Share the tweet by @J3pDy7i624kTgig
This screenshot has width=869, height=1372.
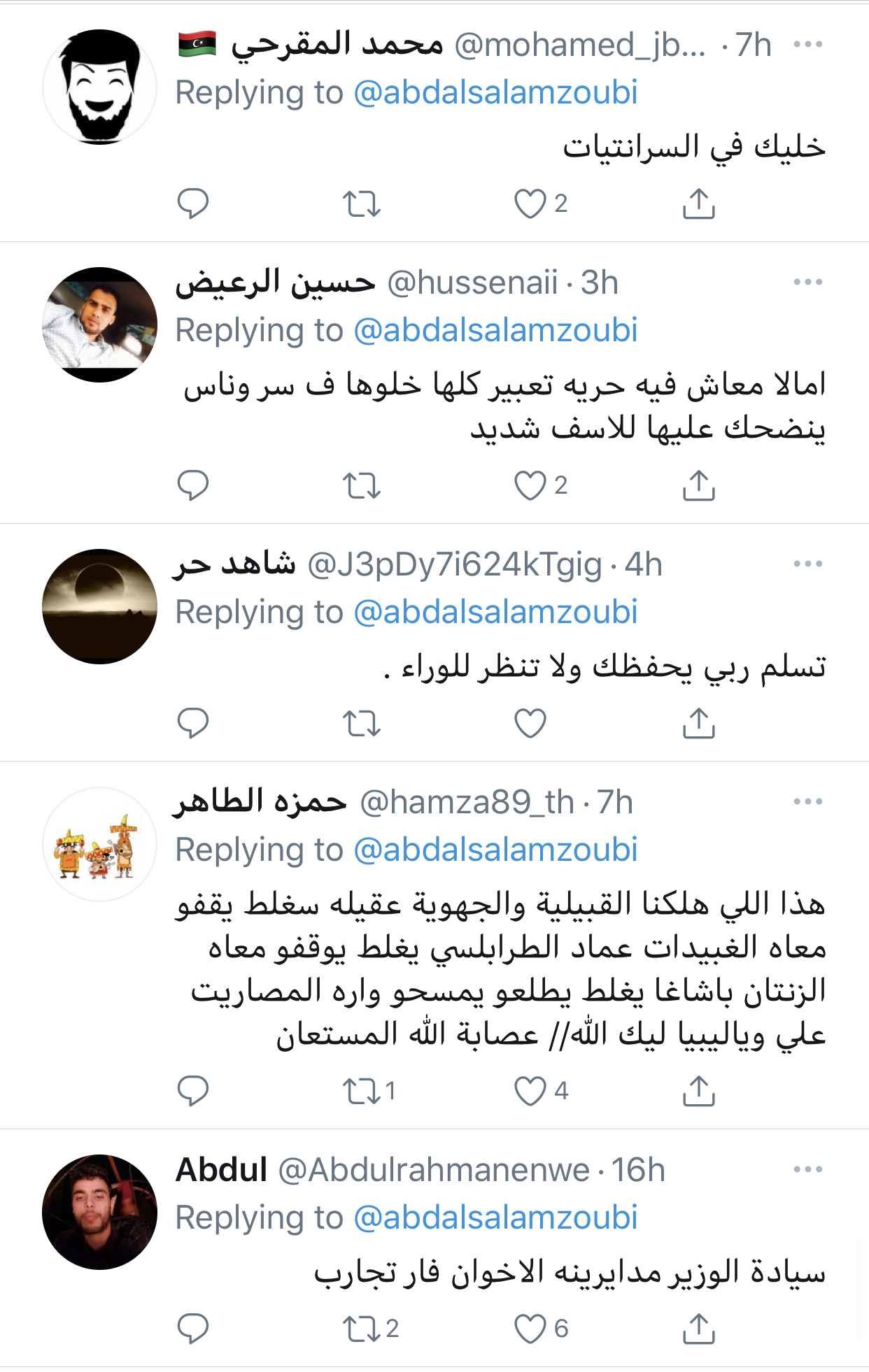click(698, 723)
